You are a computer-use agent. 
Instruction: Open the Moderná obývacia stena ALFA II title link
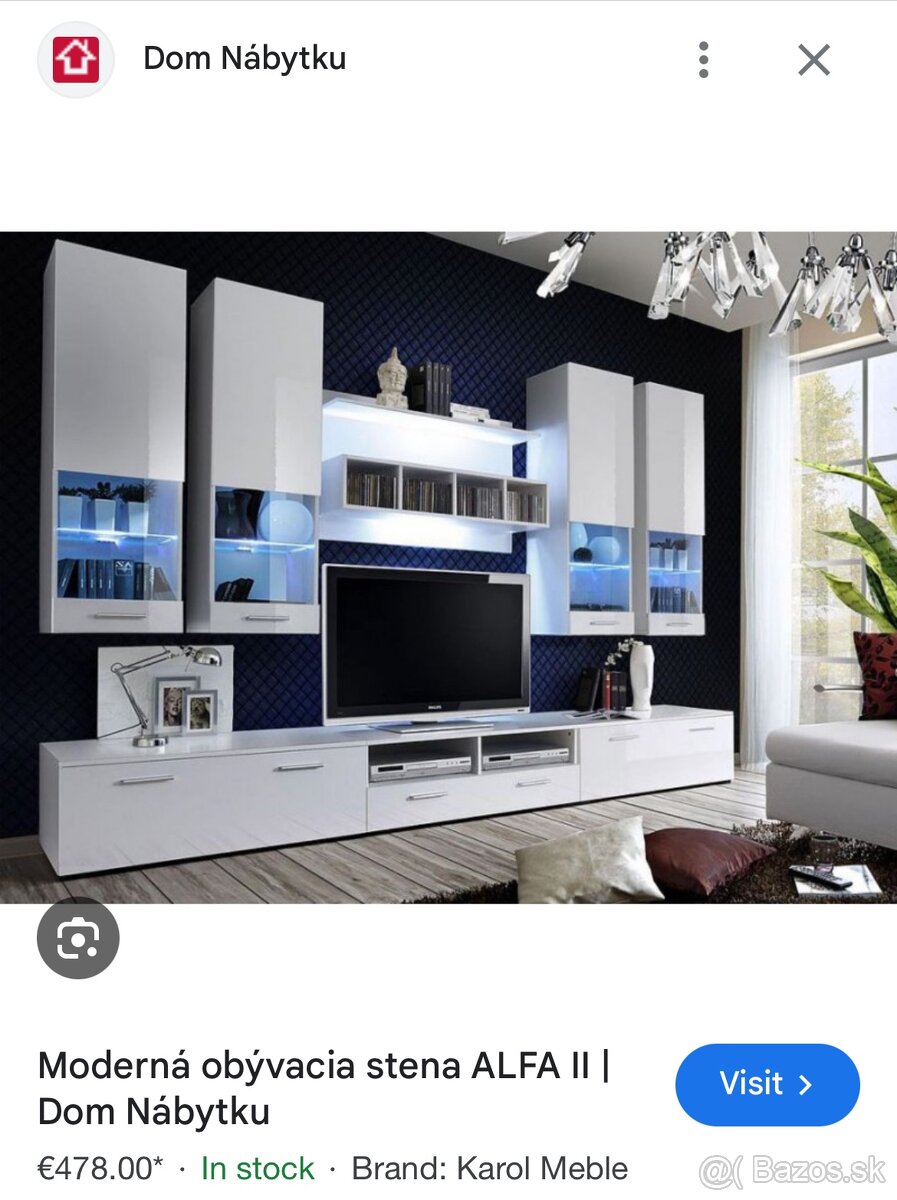(323, 1088)
